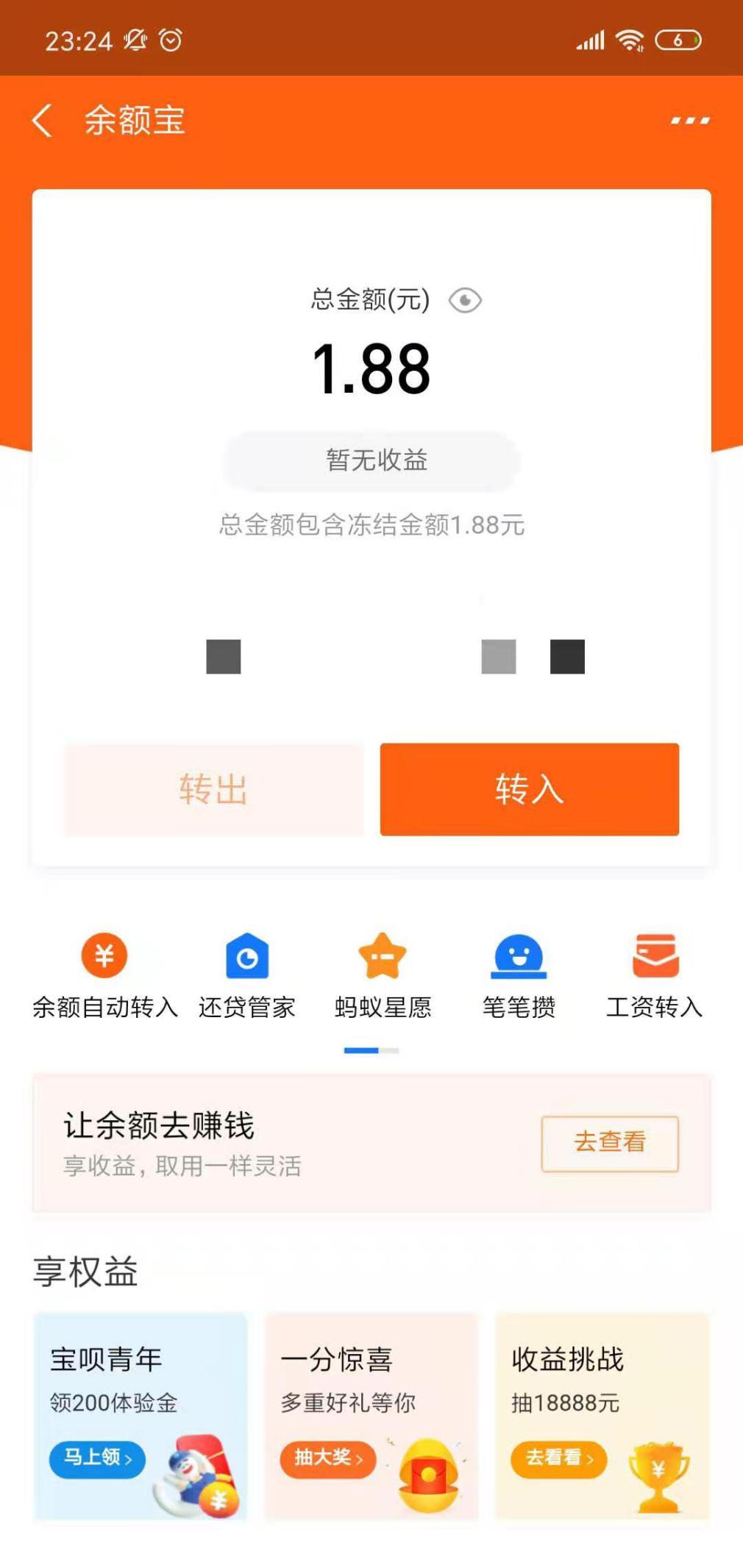
Task: Open the top-right more options menu
Action: (689, 119)
